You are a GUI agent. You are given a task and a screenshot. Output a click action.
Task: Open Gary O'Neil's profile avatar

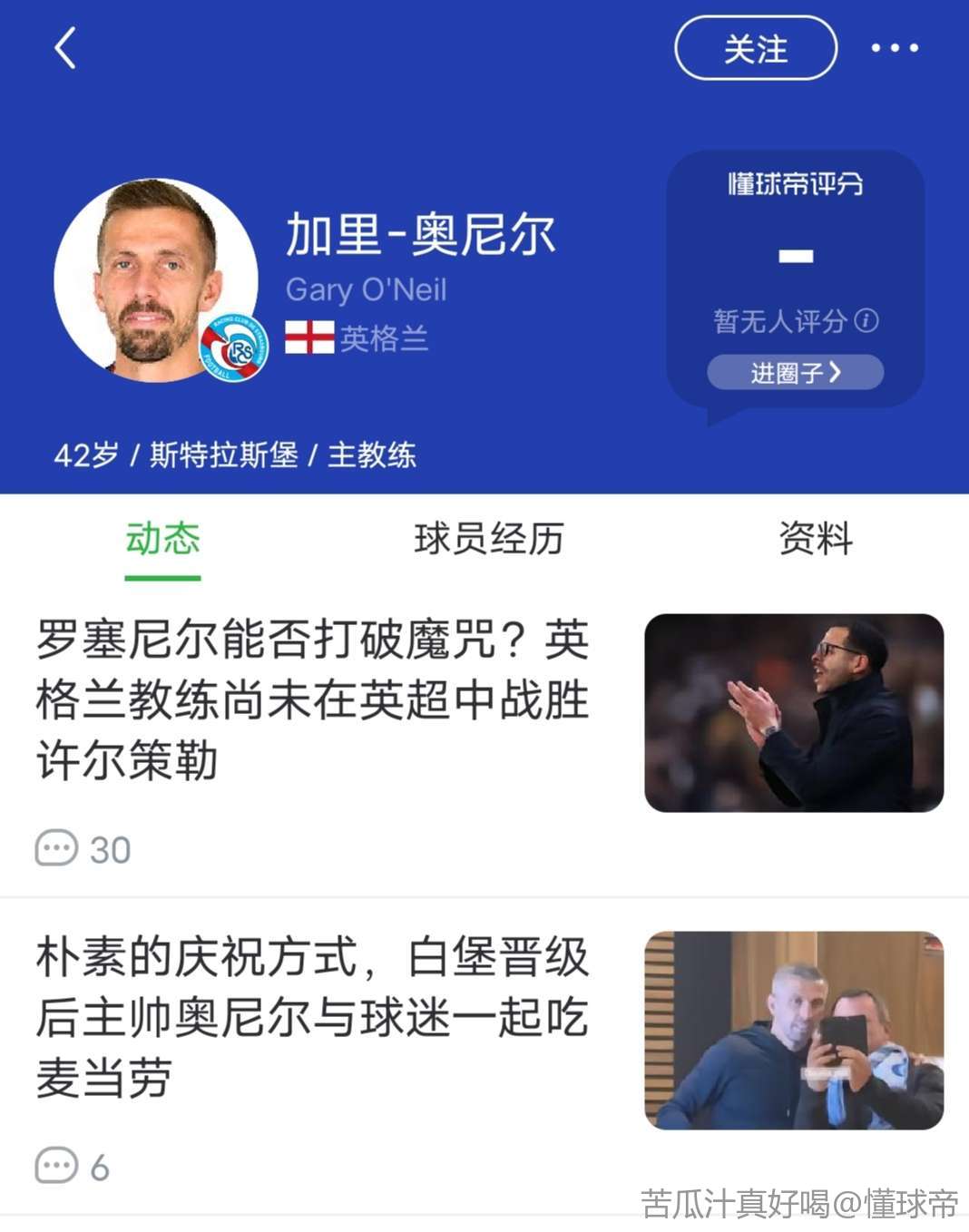pos(154,280)
